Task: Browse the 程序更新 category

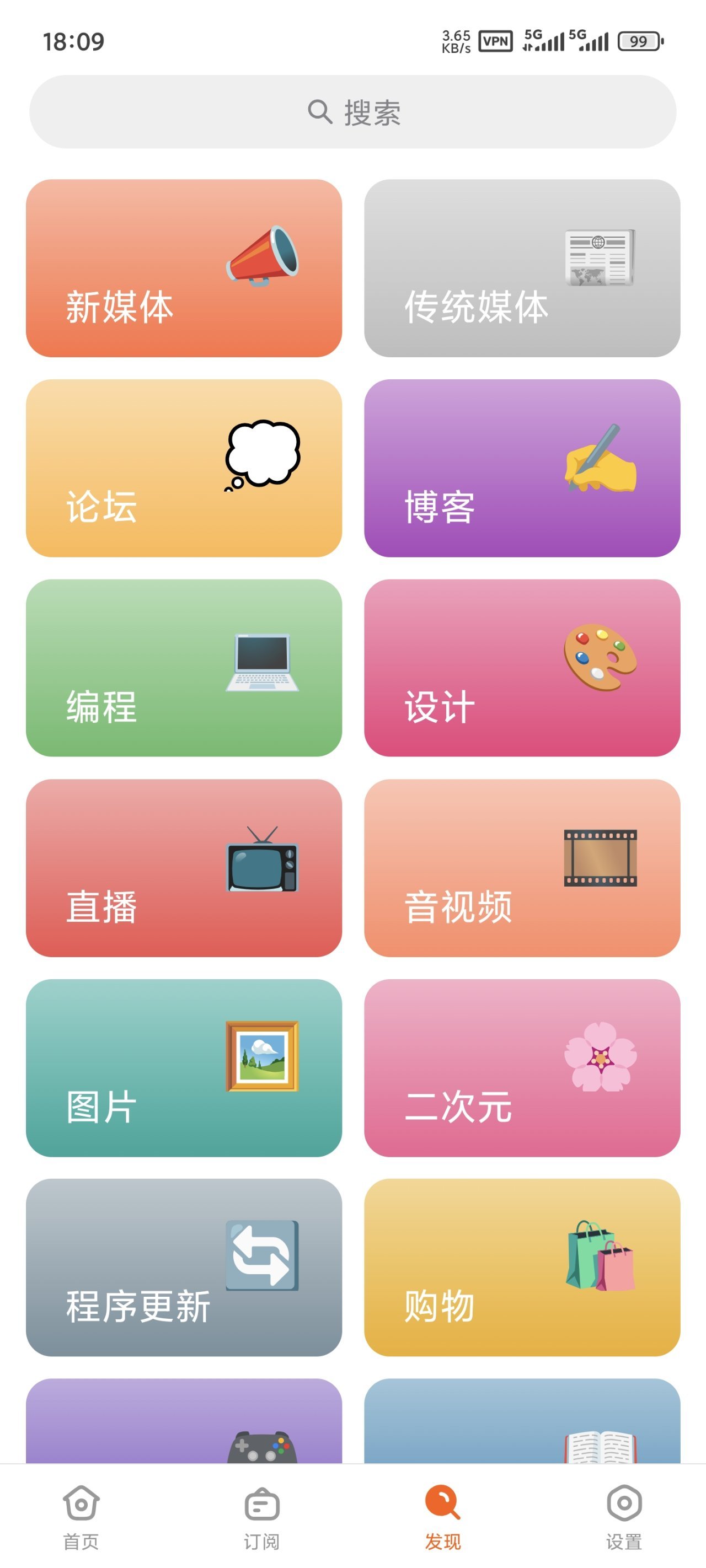Action: tap(183, 1268)
